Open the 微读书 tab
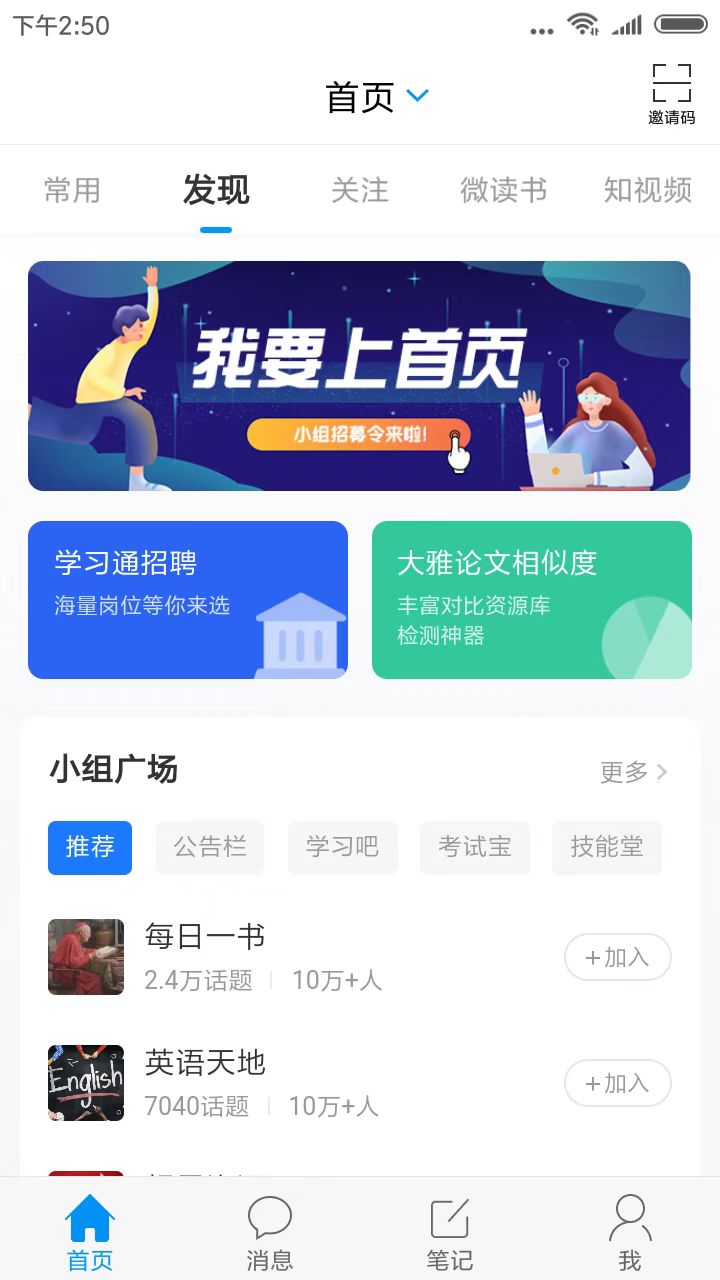Image resolution: width=720 pixels, height=1280 pixels. tap(504, 190)
